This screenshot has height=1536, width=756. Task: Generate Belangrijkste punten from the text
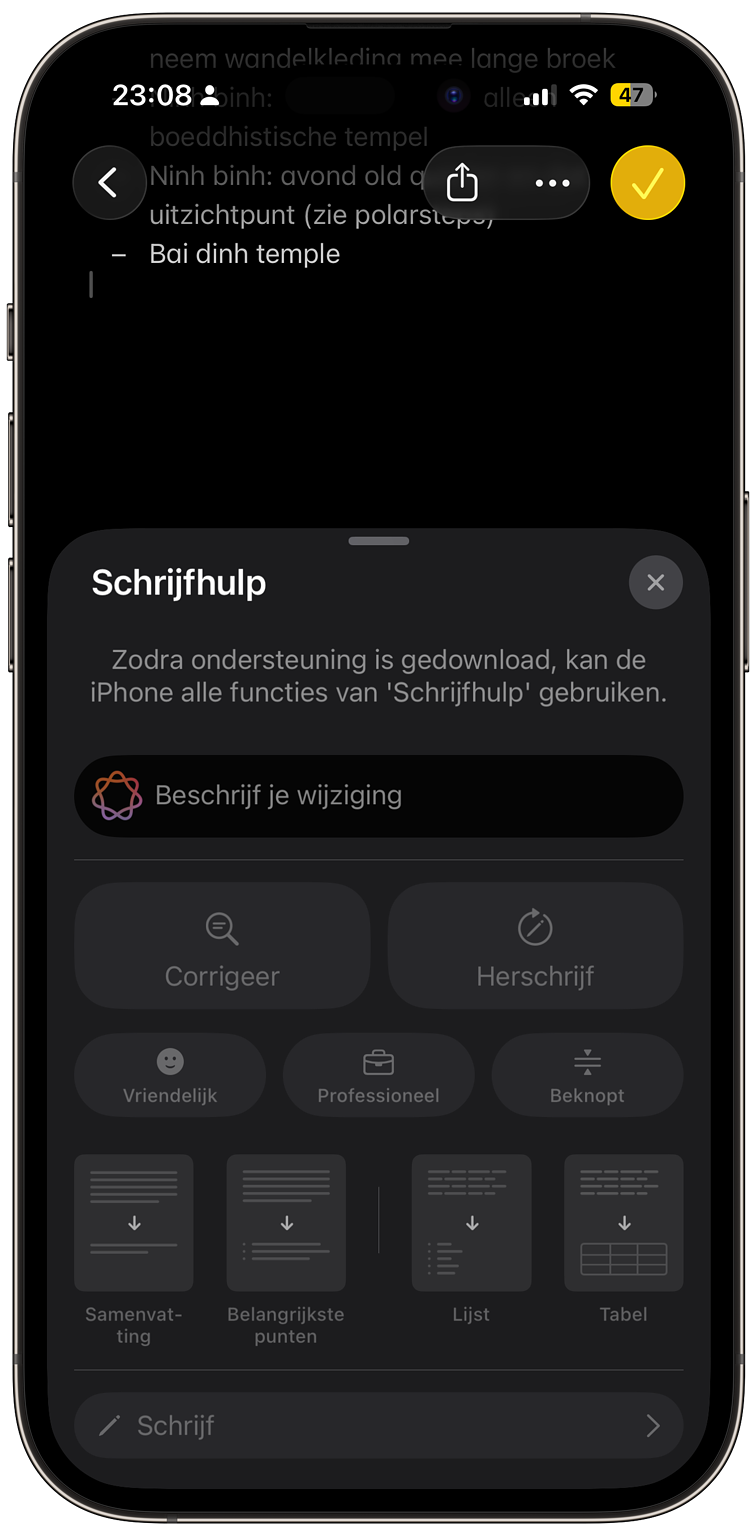coord(286,1222)
